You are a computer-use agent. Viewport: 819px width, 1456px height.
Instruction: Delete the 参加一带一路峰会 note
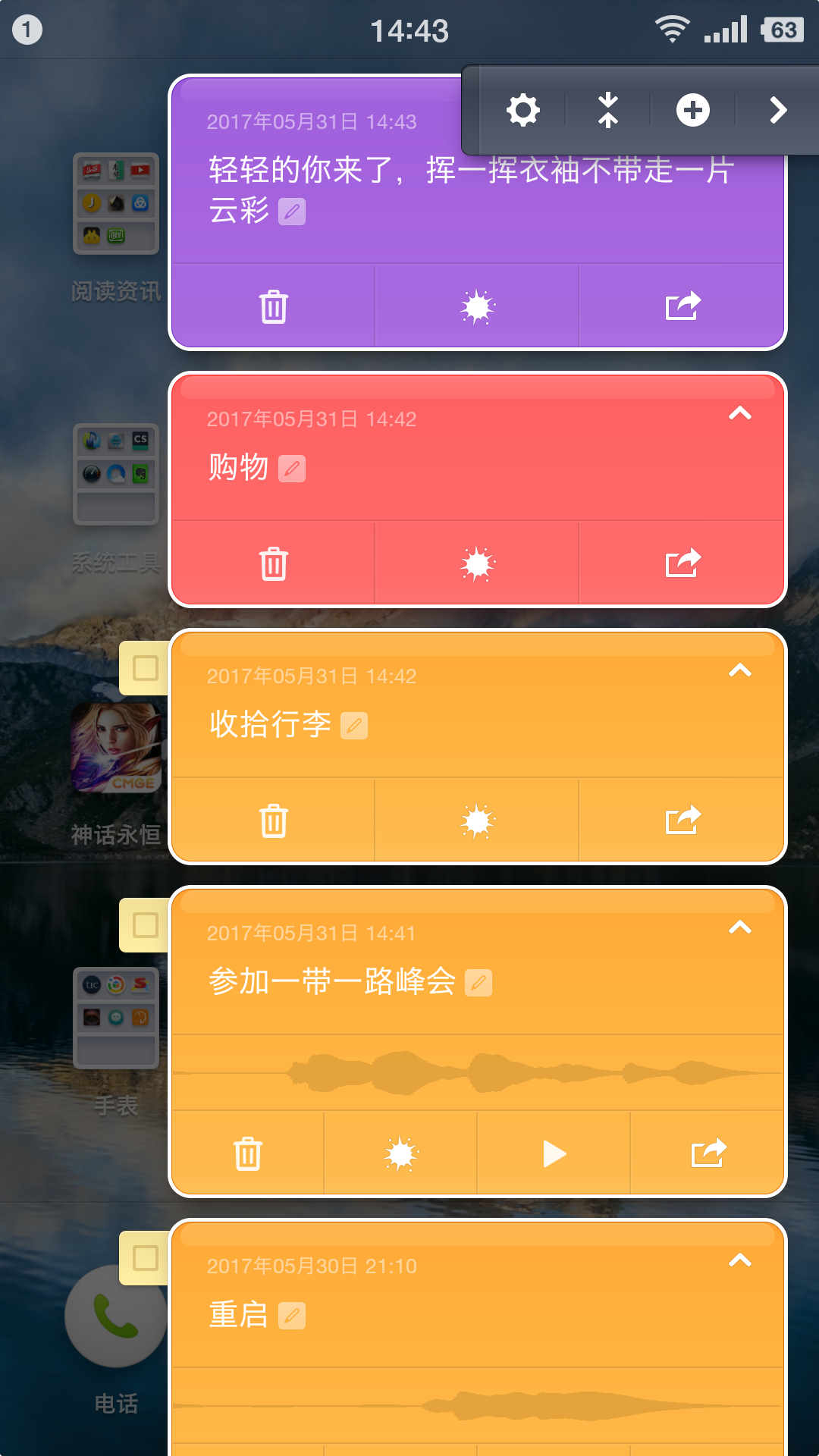point(248,1153)
